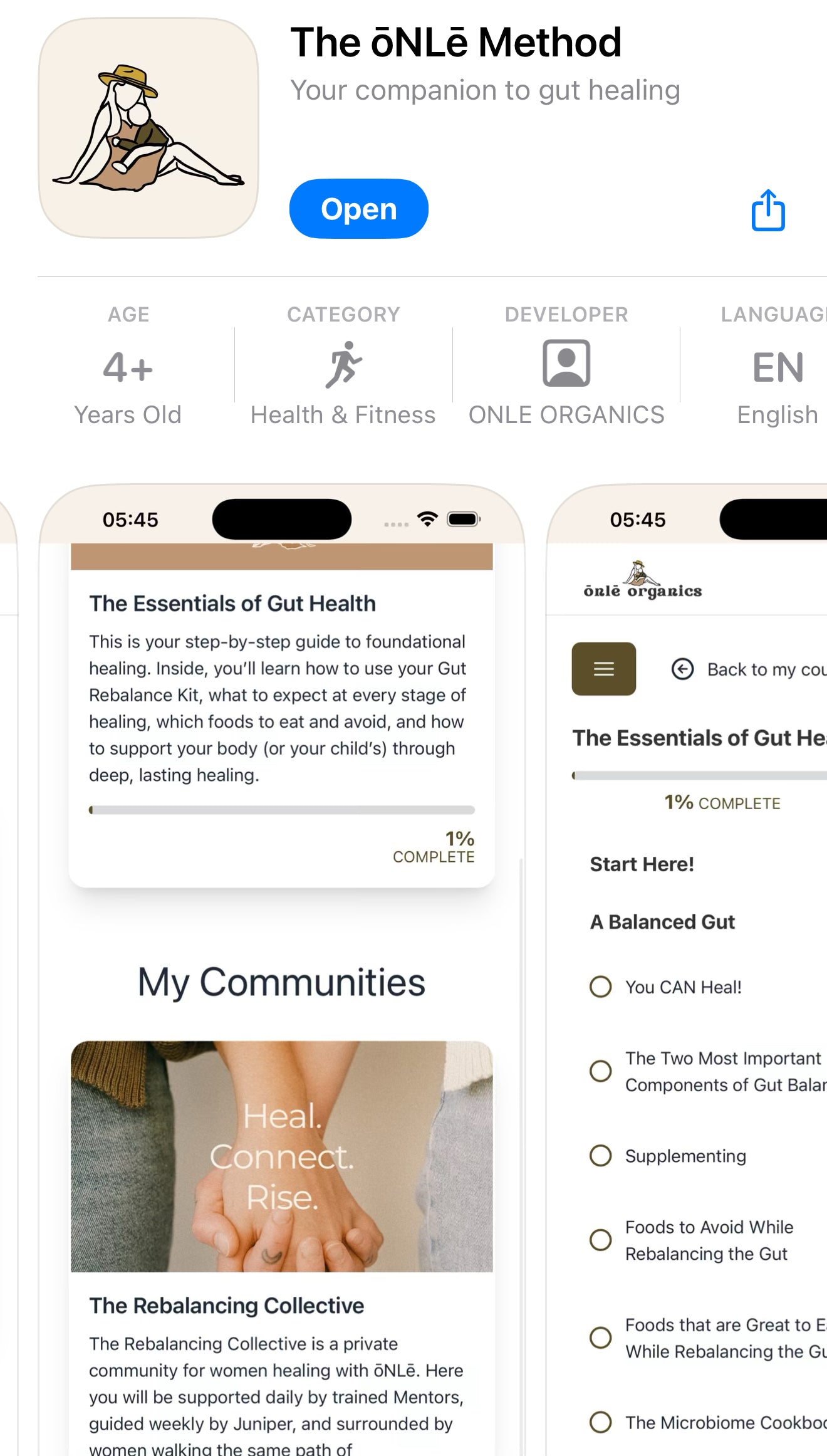Share this app listing

[768, 211]
